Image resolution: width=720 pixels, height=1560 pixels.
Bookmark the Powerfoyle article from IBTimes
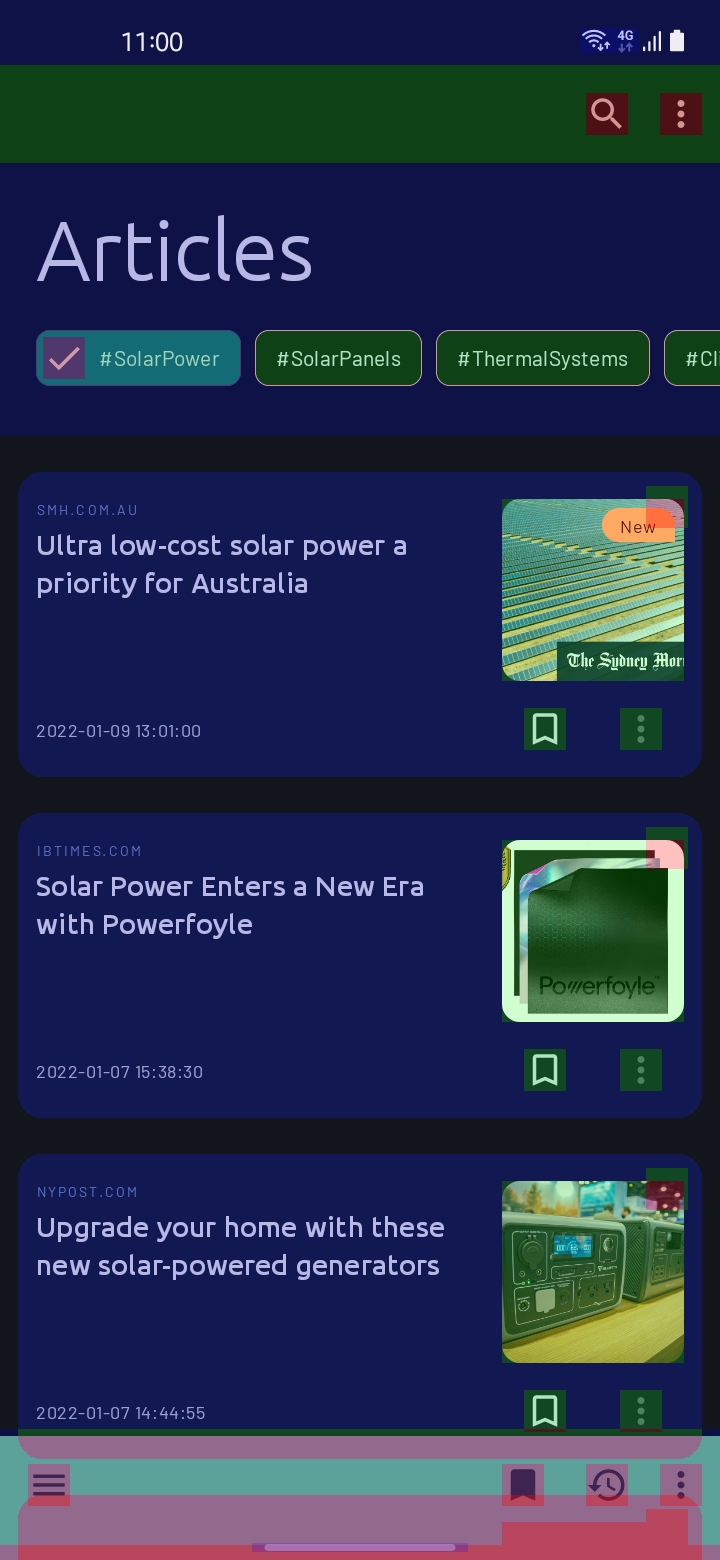[545, 1070]
